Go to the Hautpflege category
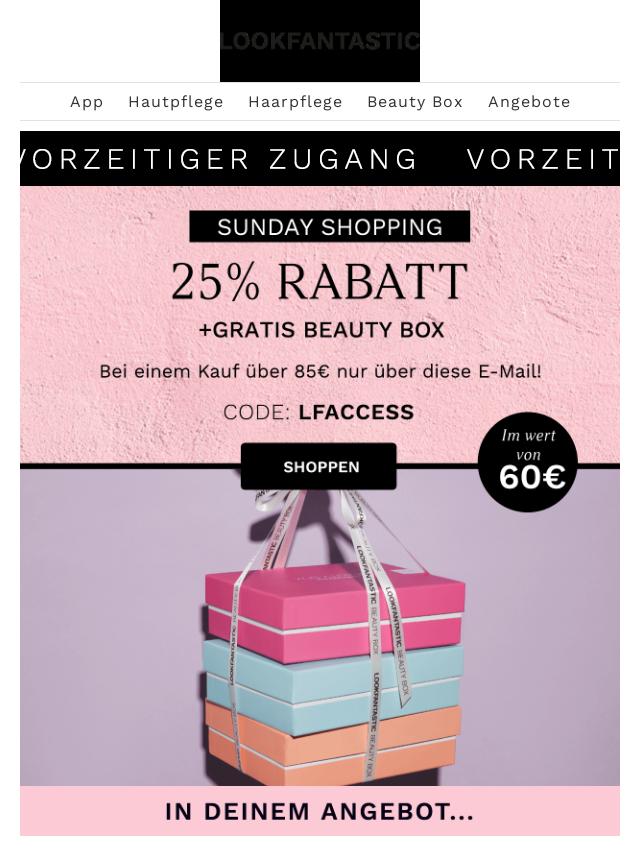The image size is (640, 854). tap(175, 102)
